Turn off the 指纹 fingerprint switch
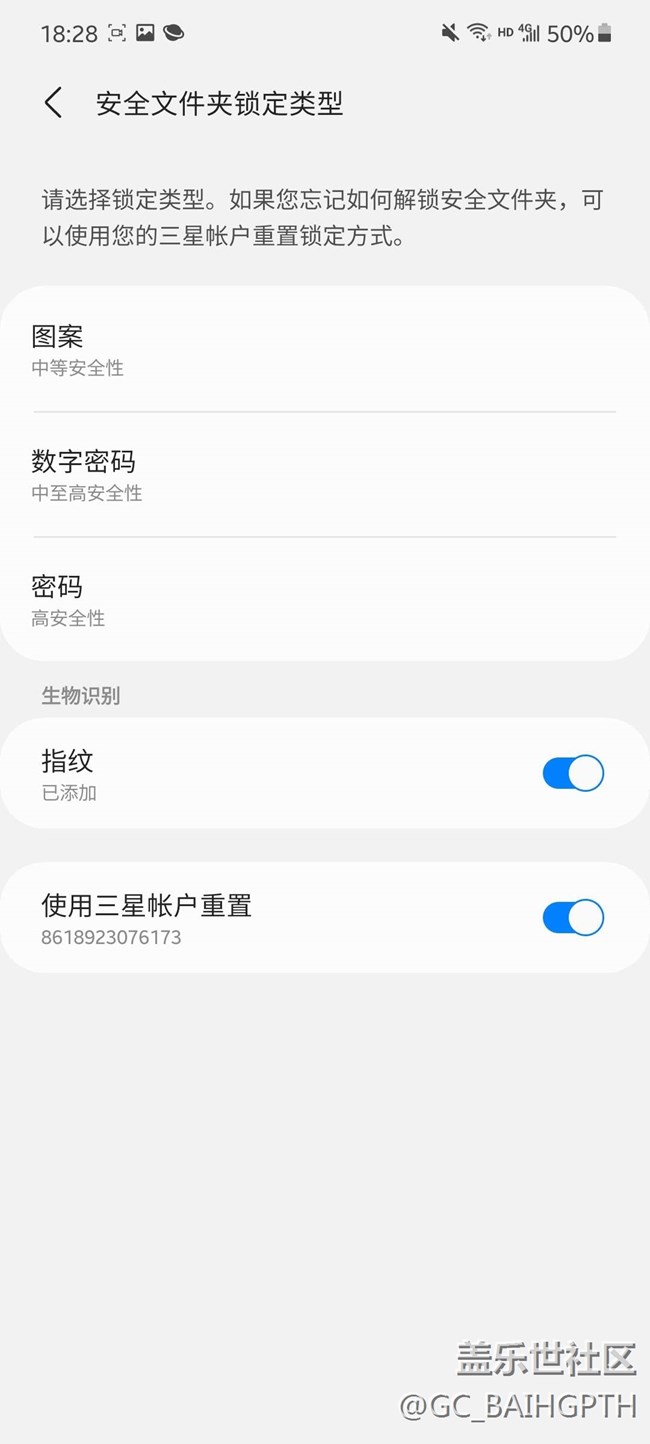This screenshot has width=650, height=1444. coord(573,773)
